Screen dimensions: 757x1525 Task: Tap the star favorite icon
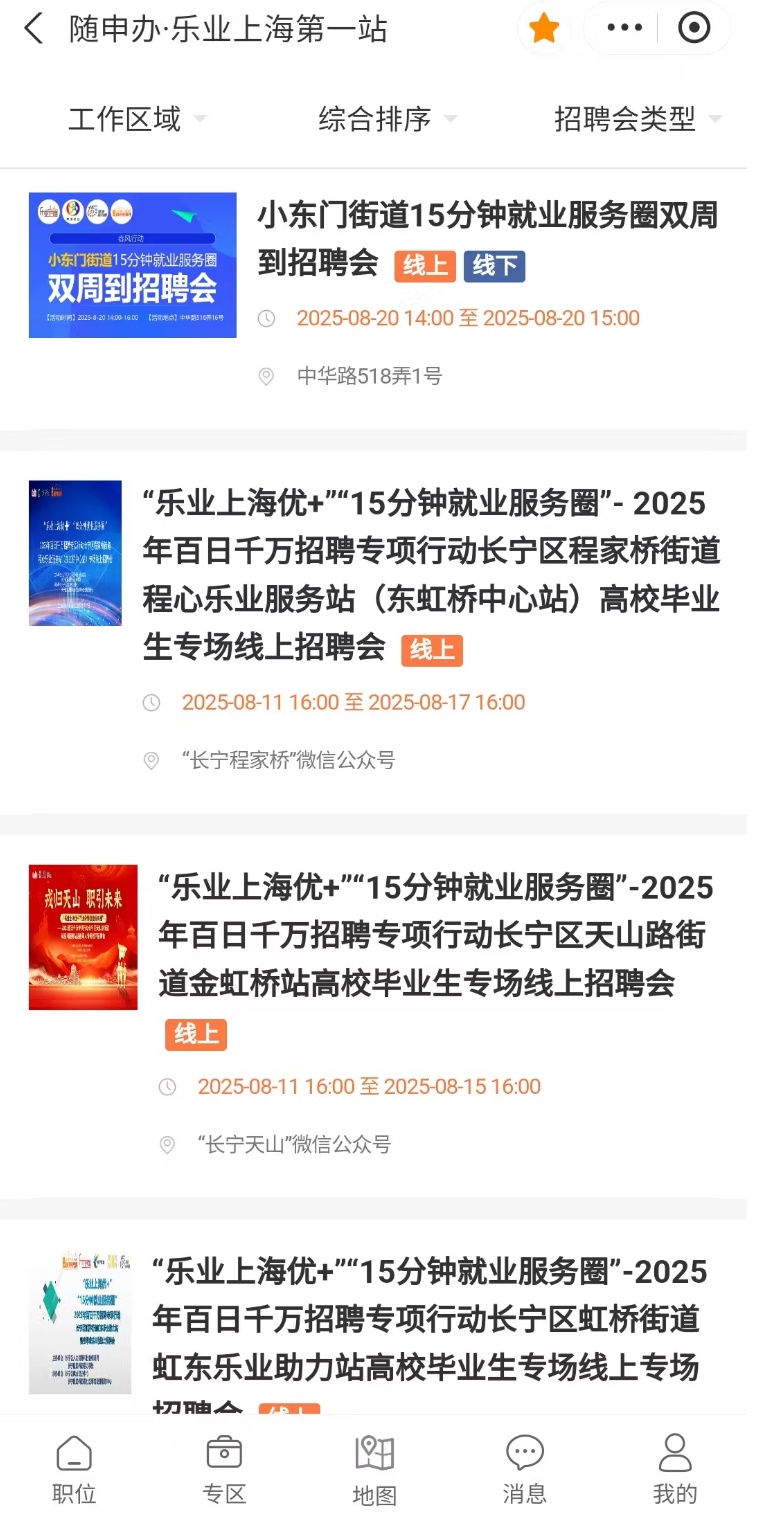(x=544, y=28)
